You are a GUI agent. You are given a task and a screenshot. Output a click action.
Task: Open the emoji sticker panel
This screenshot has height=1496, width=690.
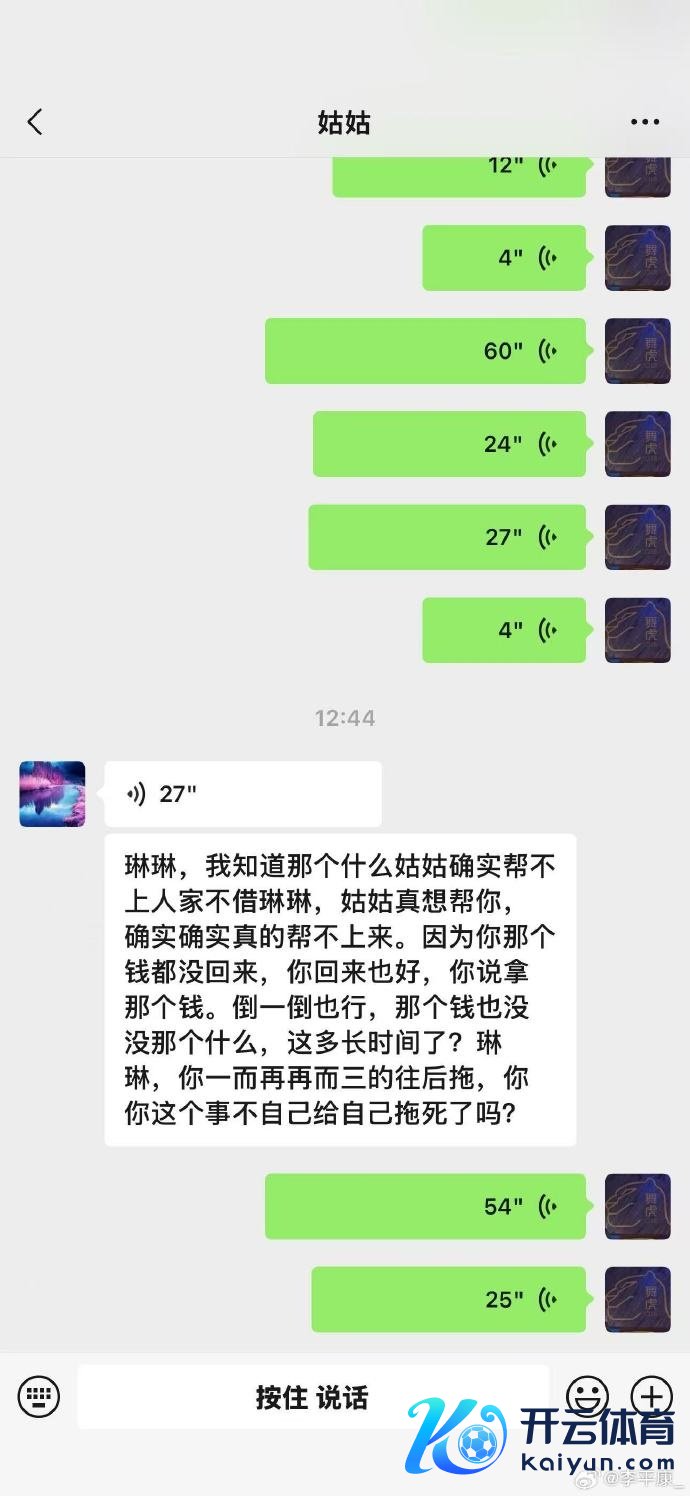click(587, 1395)
